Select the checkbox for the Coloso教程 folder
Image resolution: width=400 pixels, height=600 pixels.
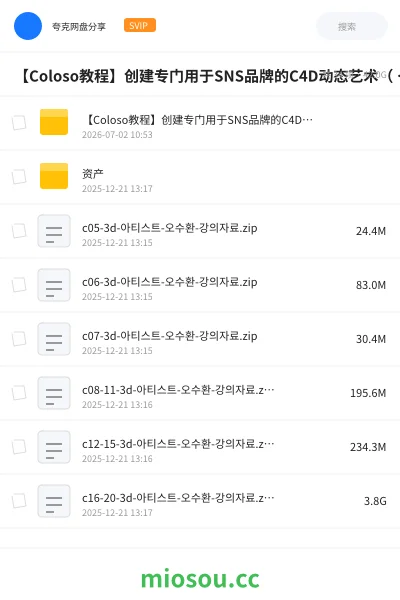pos(19,123)
